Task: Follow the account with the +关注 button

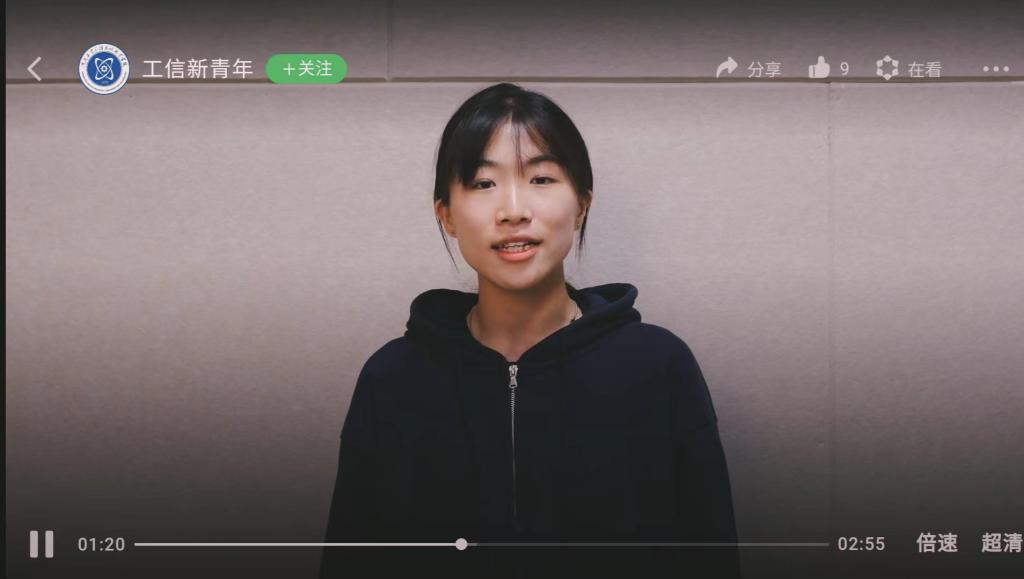Action: click(x=306, y=69)
